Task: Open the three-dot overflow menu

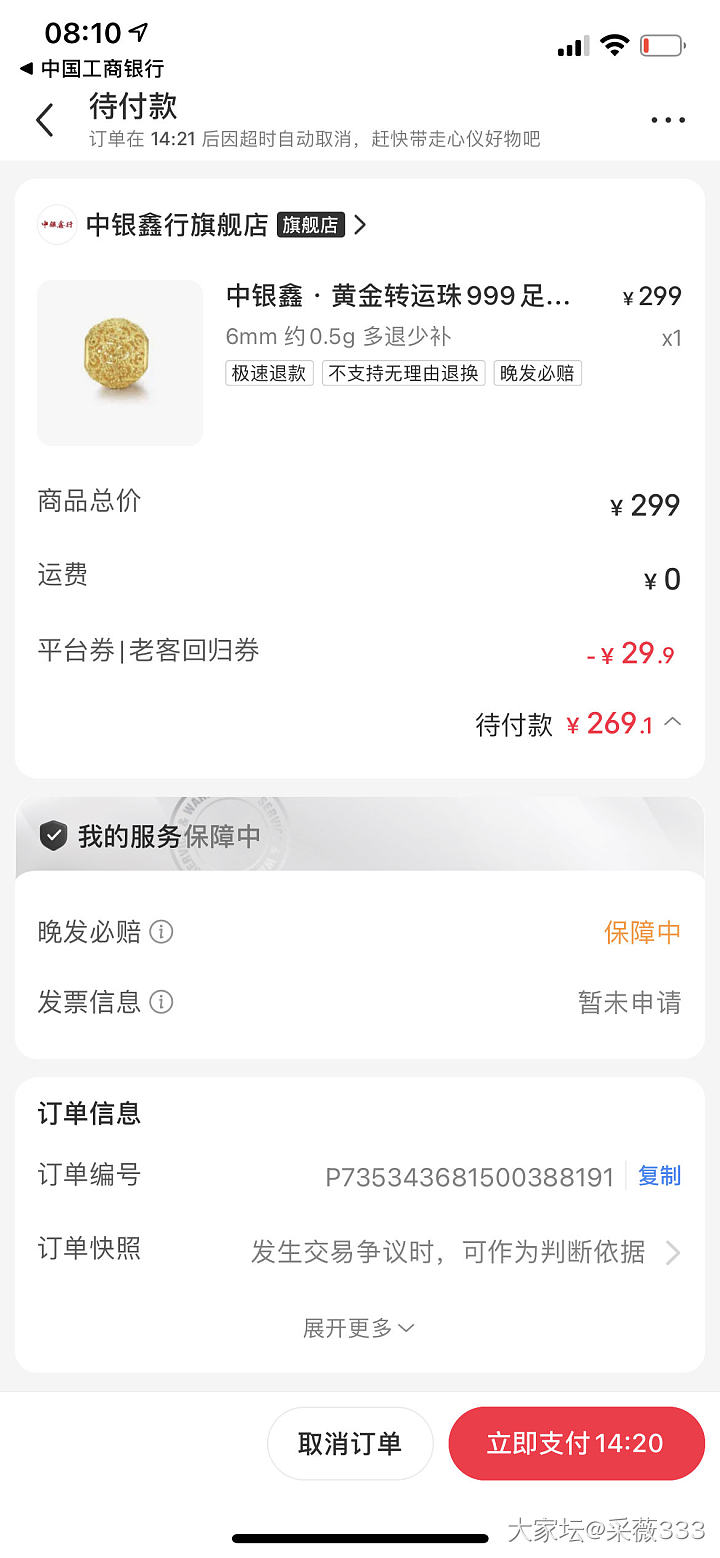Action: tap(668, 120)
